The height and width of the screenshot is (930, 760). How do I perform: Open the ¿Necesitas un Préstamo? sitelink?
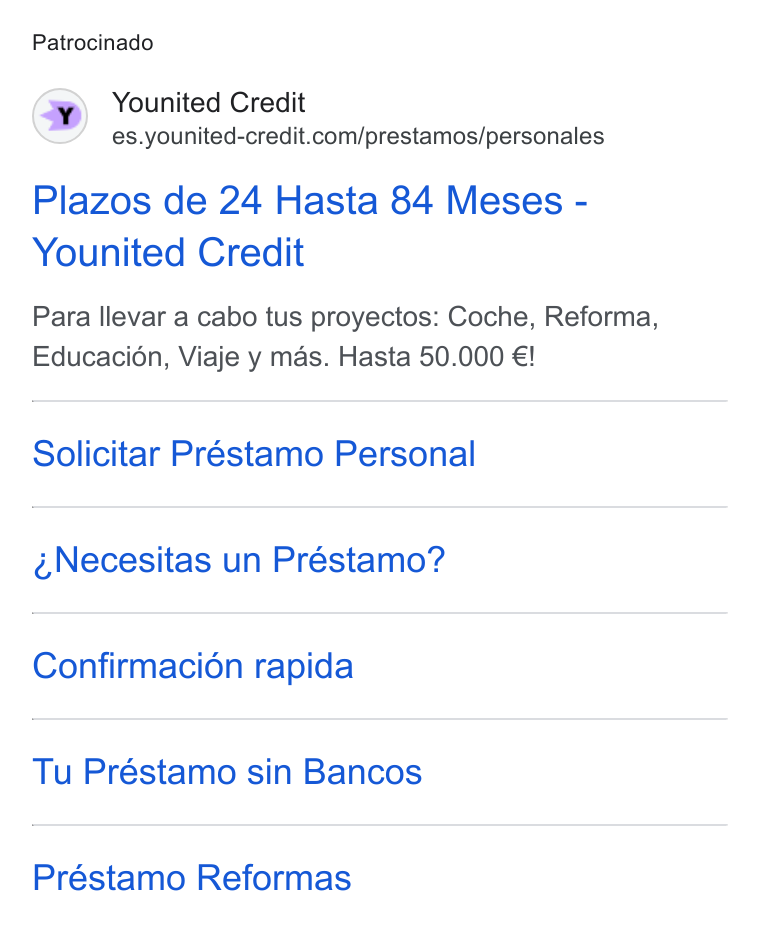[x=239, y=560]
